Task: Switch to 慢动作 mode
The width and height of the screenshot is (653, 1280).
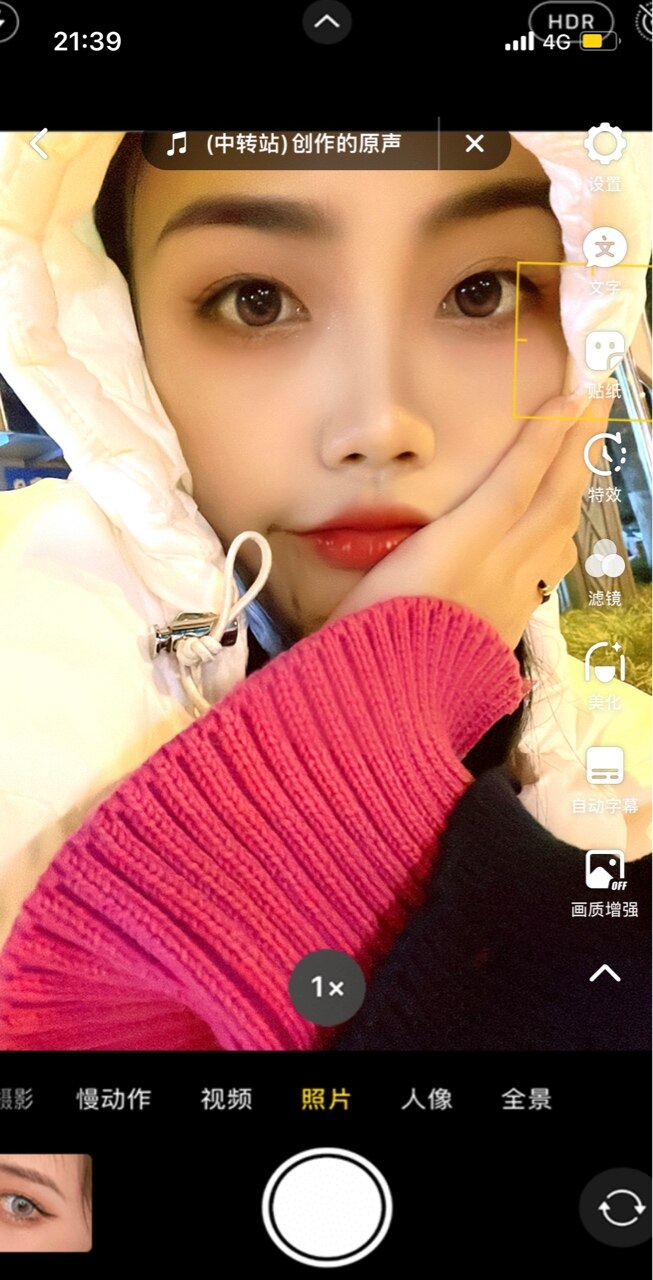Action: [114, 1100]
